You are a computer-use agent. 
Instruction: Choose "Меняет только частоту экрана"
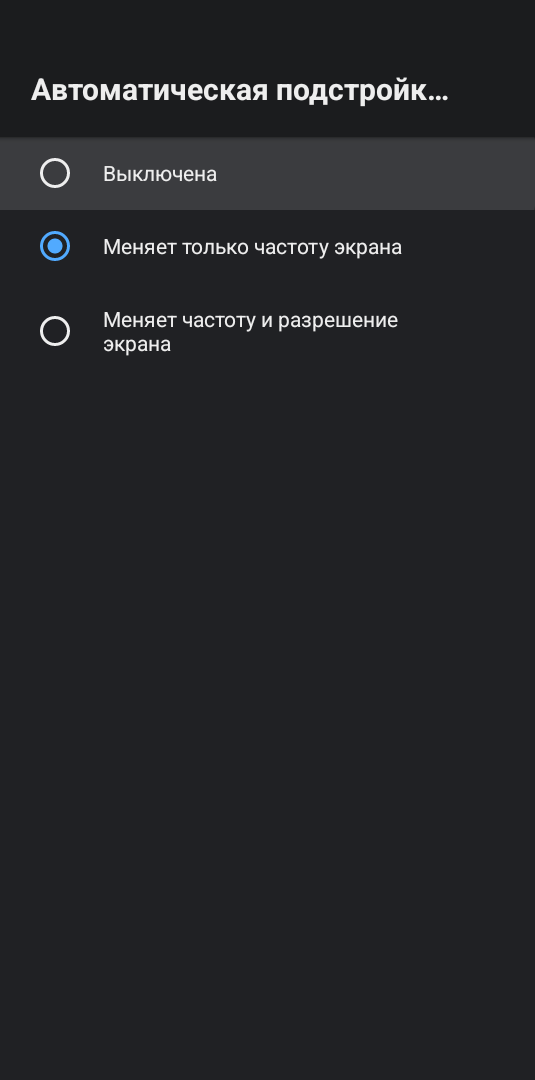point(267,247)
